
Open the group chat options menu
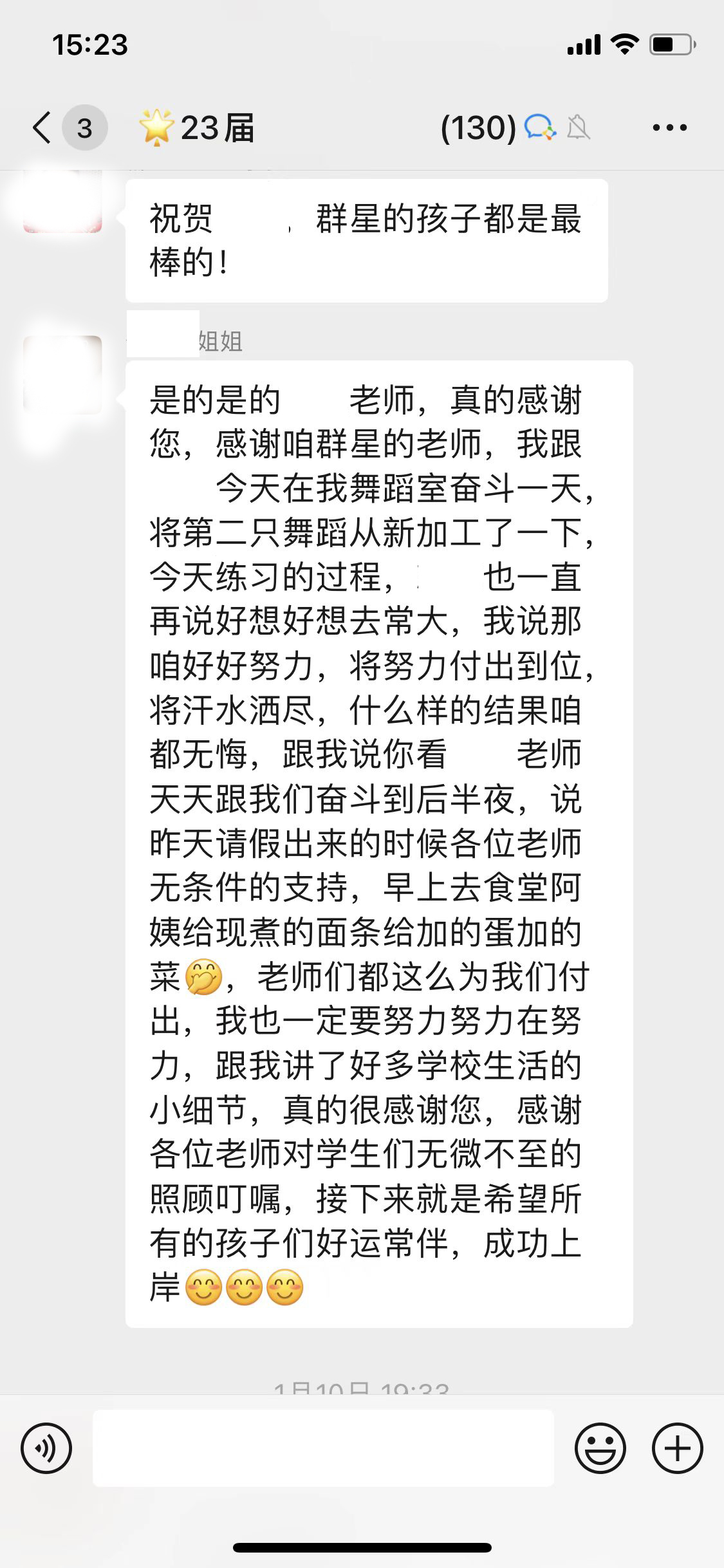click(x=669, y=127)
